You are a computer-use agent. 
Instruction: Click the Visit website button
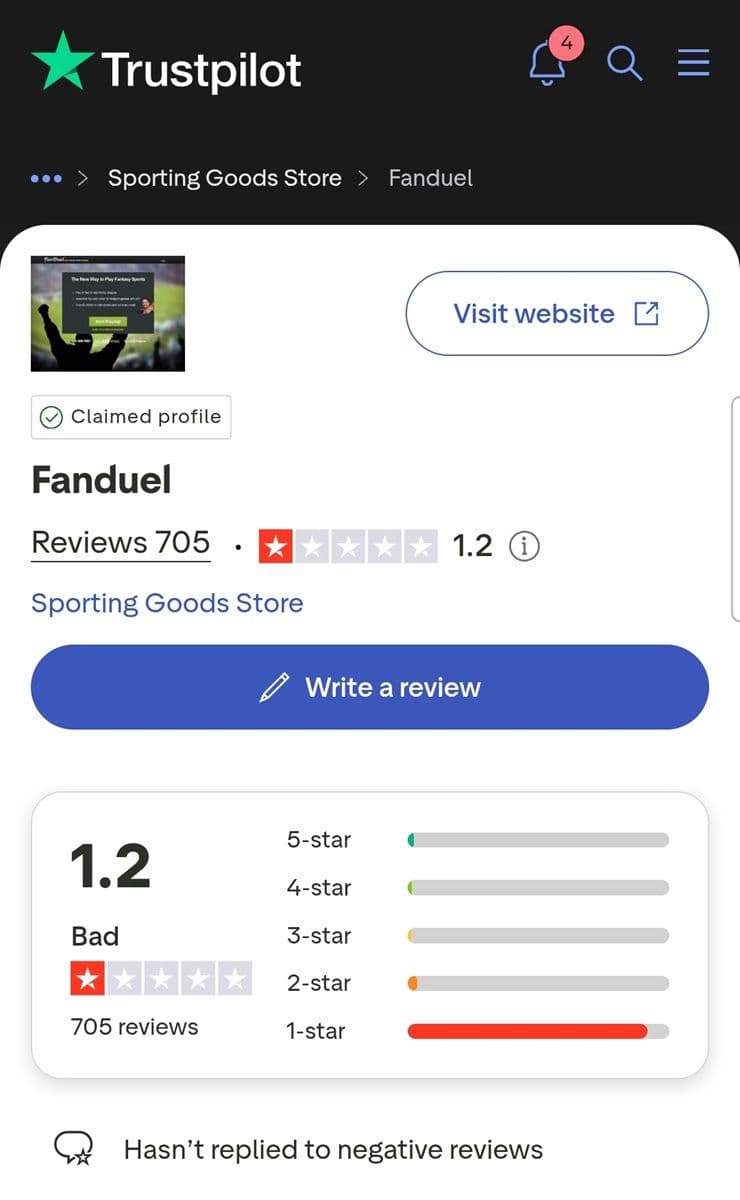(x=556, y=313)
